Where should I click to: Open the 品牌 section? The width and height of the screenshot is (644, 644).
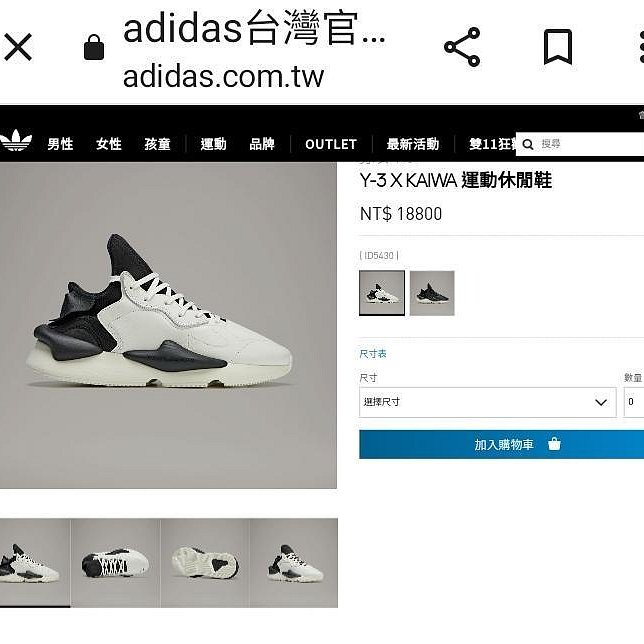tap(262, 144)
